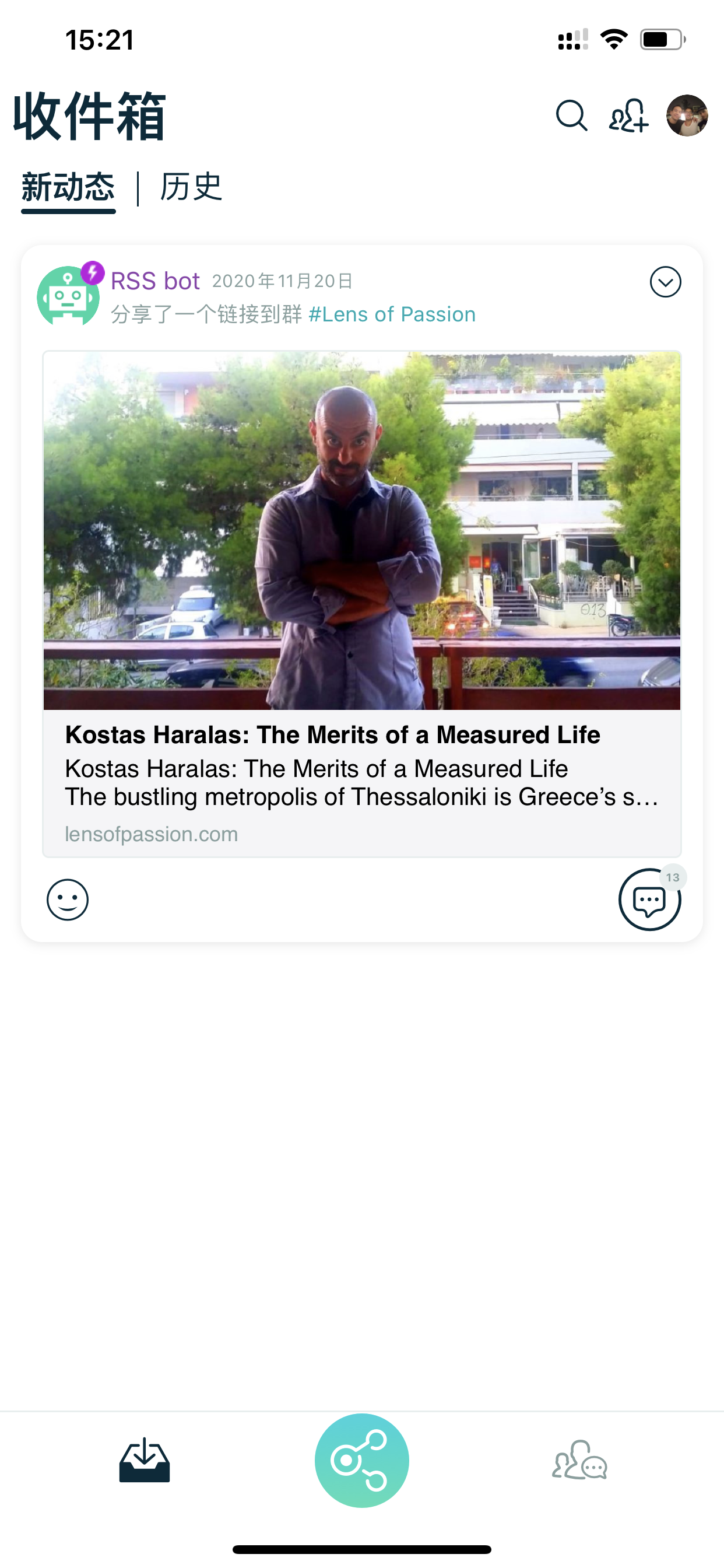Open the #Lens of Passion group link
The image size is (724, 1568).
point(392,314)
